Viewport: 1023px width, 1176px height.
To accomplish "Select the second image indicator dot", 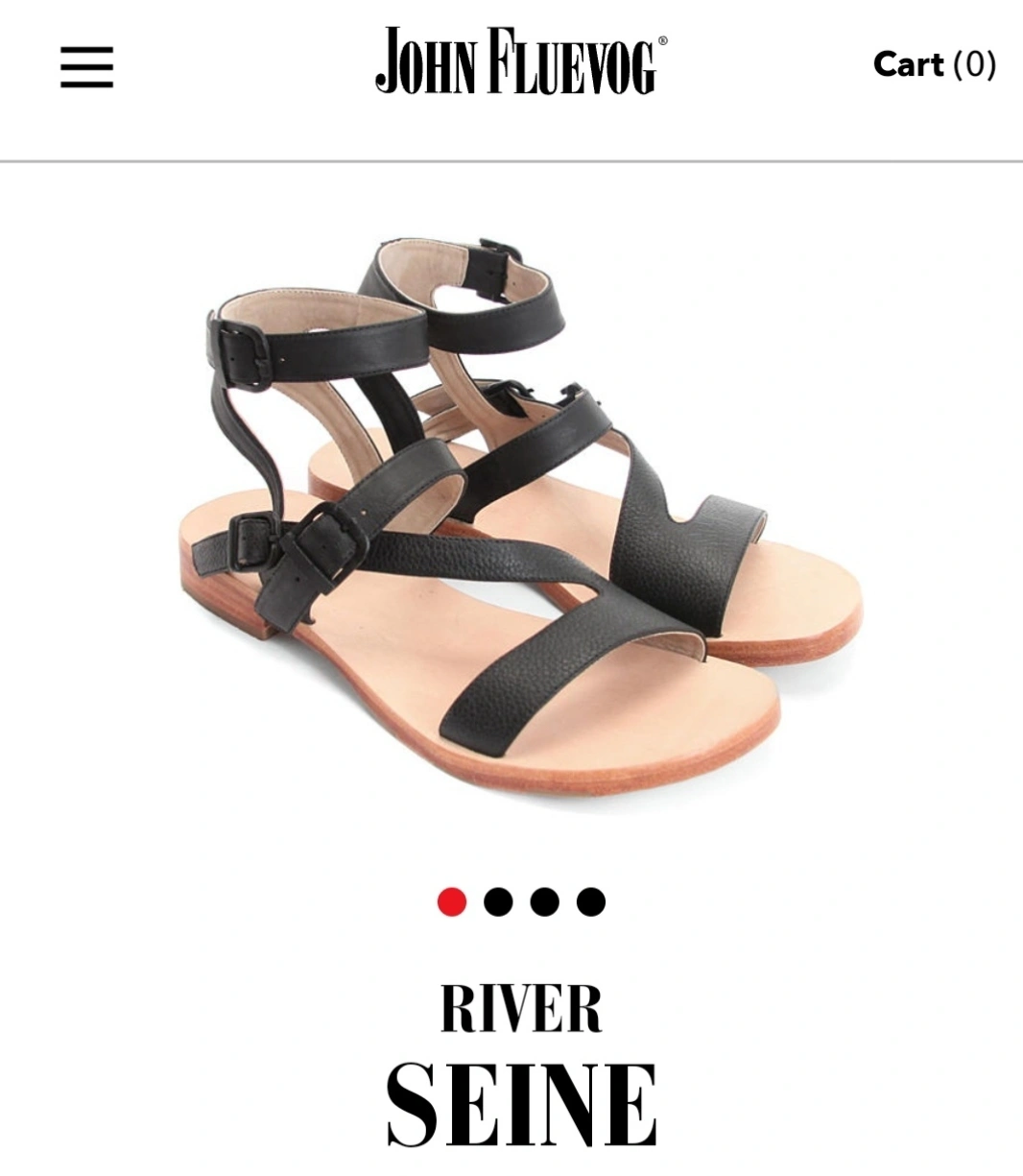I will 498,902.
